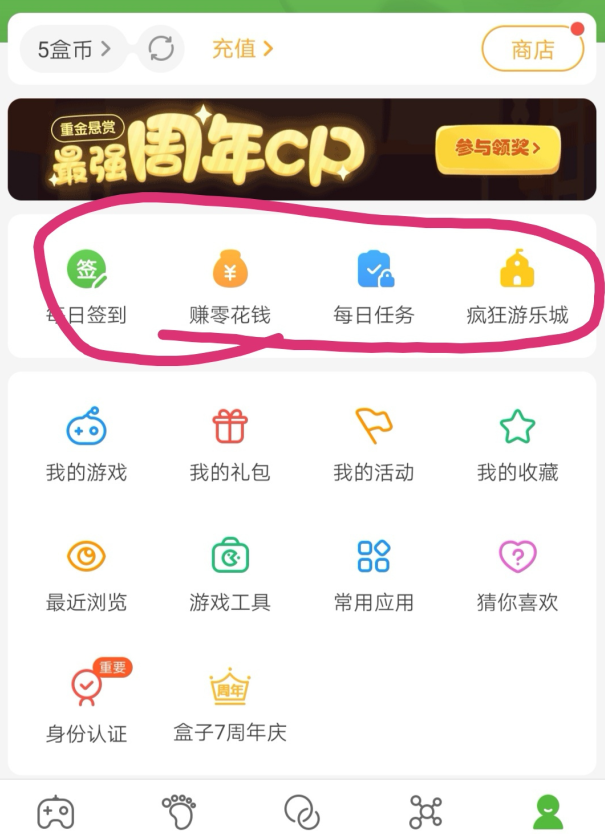
Task: Open 赚零花钱
Action: [x=230, y=288]
